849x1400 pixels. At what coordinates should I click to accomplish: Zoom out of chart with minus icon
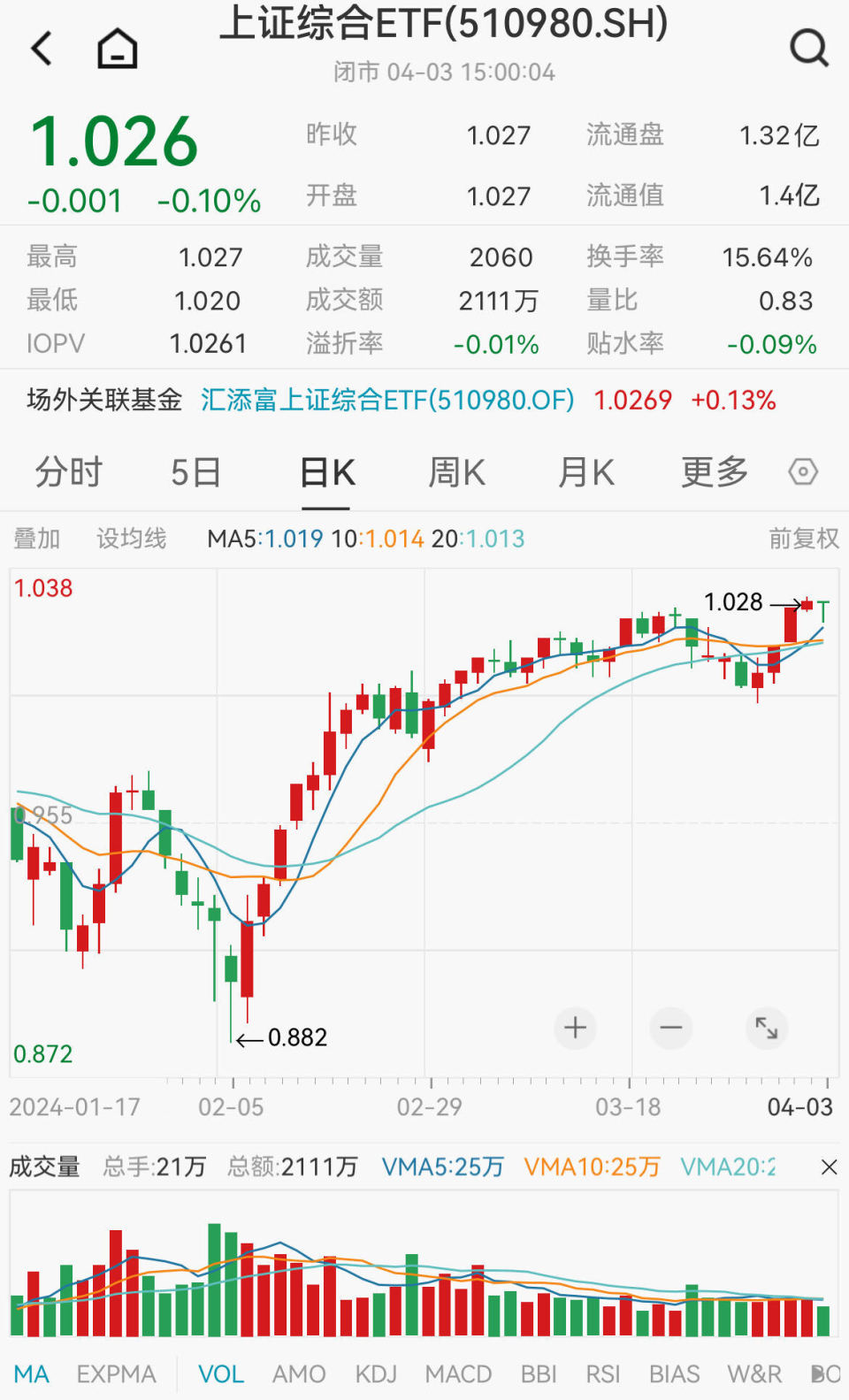[671, 1028]
